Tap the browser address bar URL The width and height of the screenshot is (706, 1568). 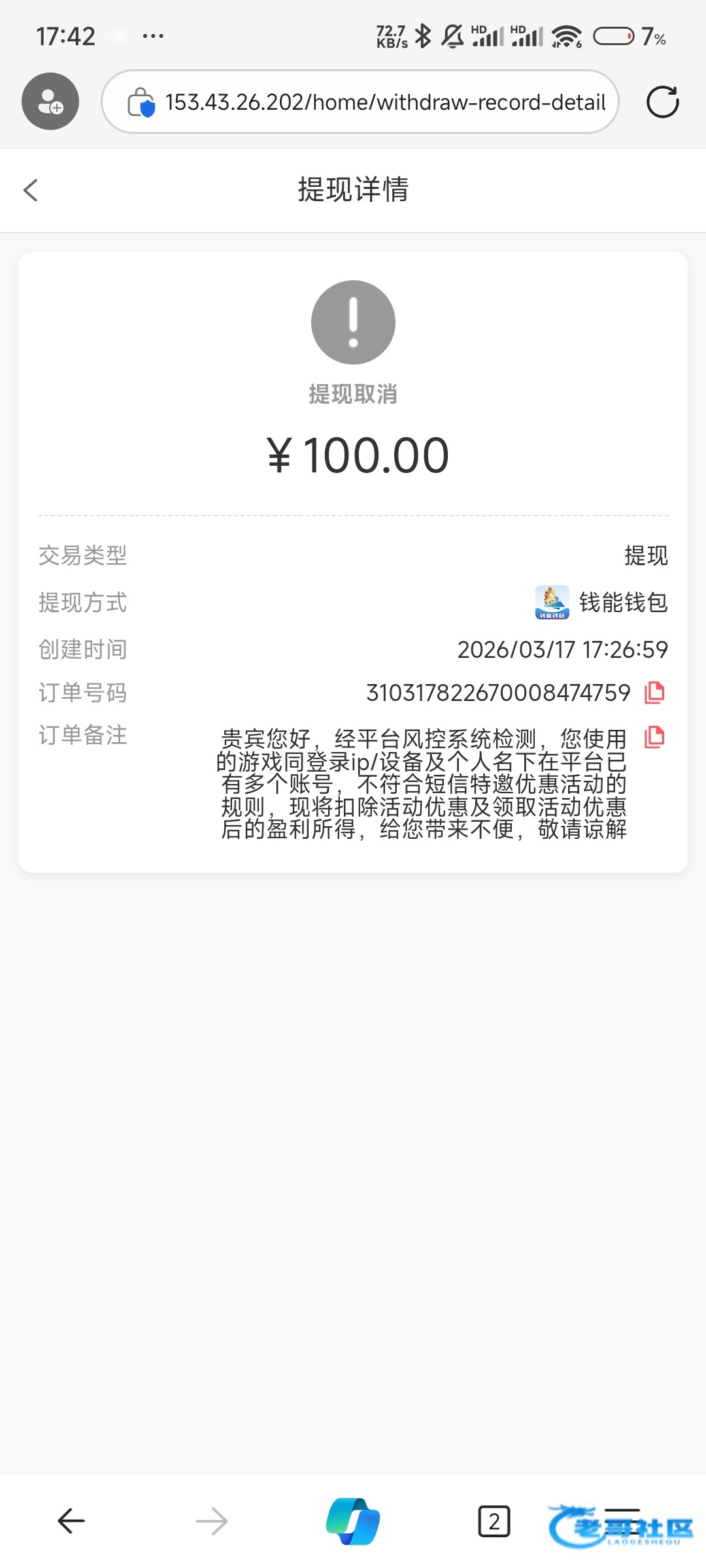click(384, 103)
